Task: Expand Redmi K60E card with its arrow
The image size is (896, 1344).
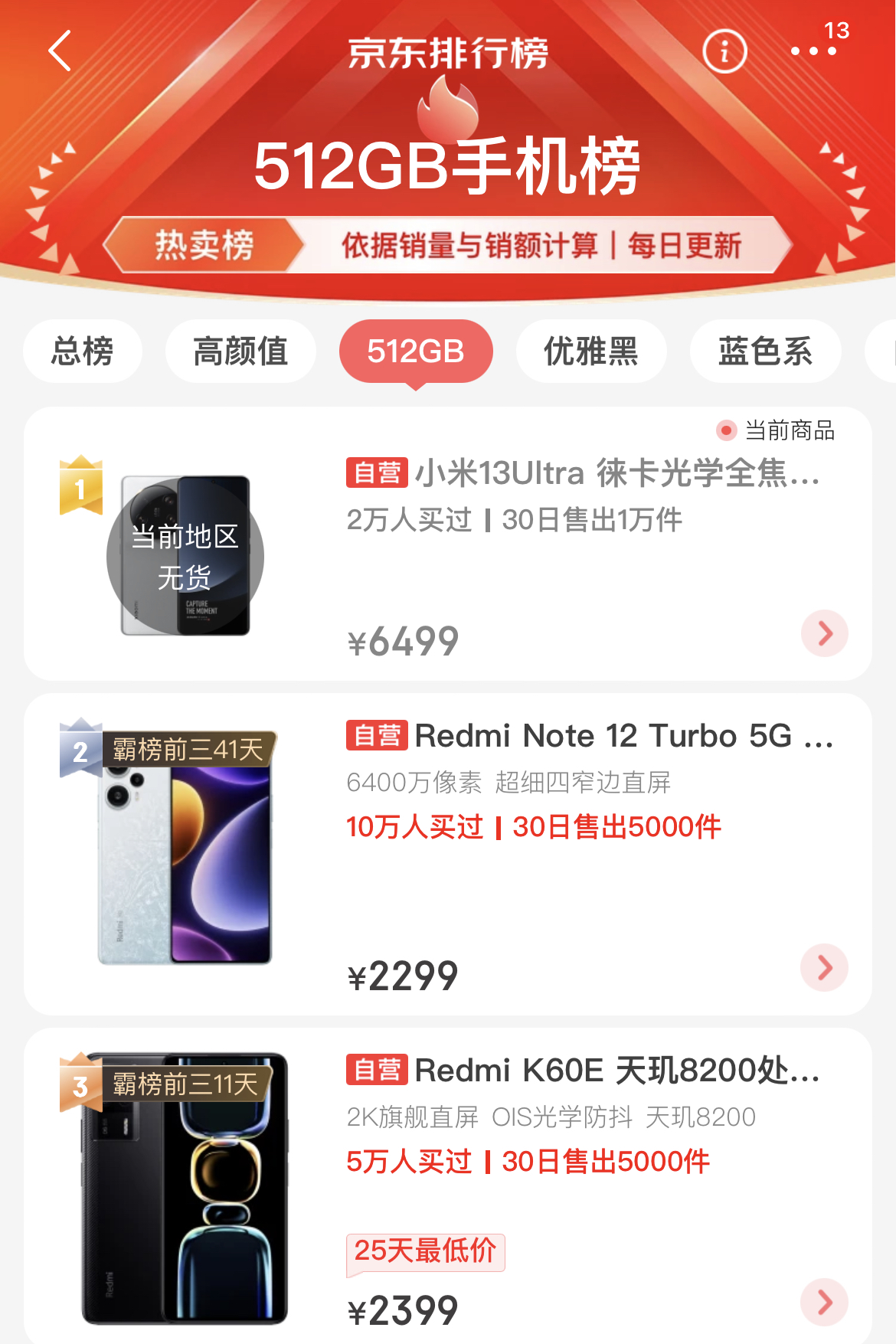Action: 824,1301
